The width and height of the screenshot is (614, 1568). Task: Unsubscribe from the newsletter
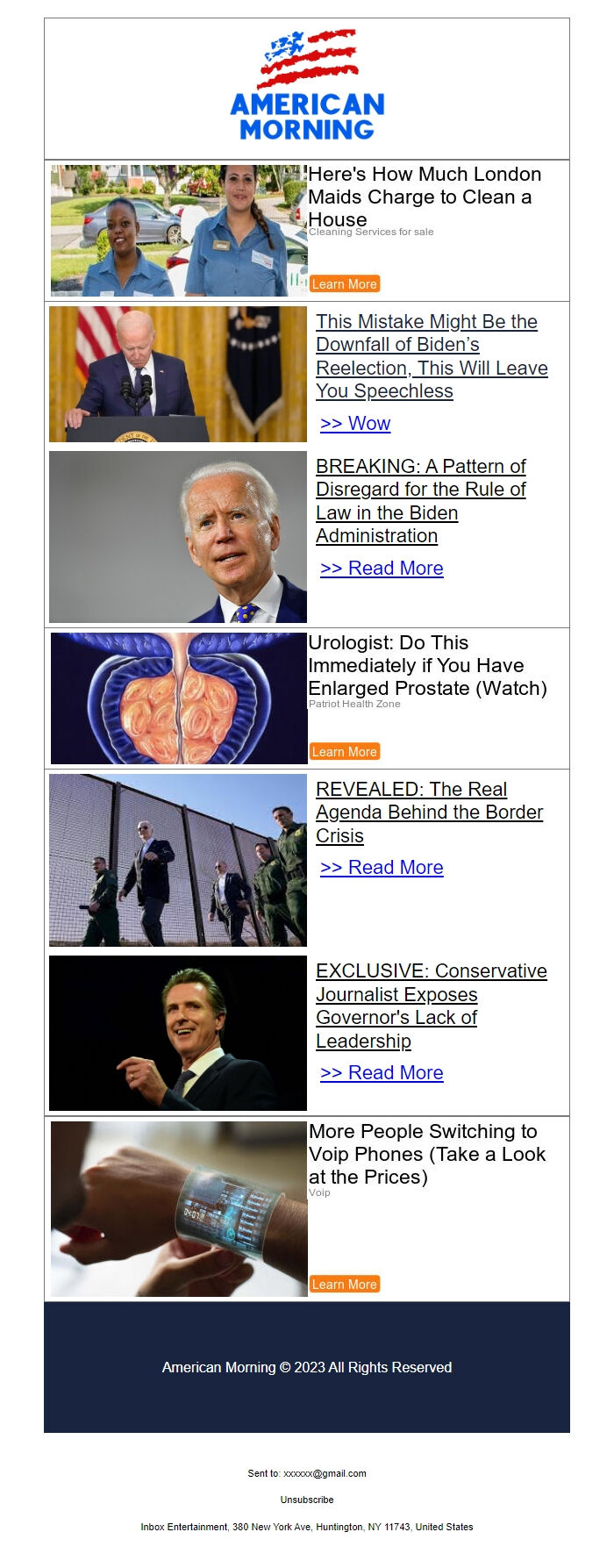coord(307,1500)
